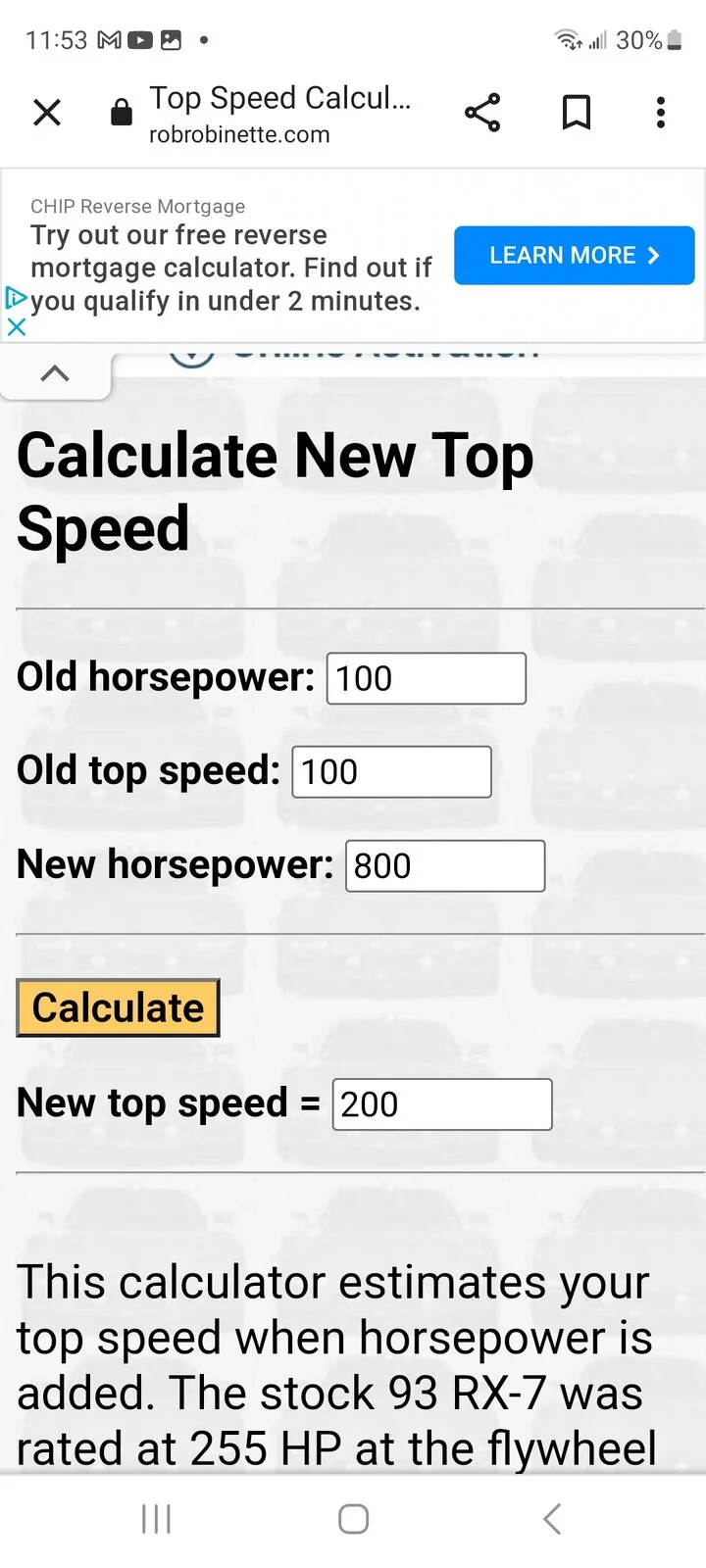Bookmark the Top Speed Calculator page
Image resolution: width=706 pixels, height=1568 pixels.
point(576,113)
